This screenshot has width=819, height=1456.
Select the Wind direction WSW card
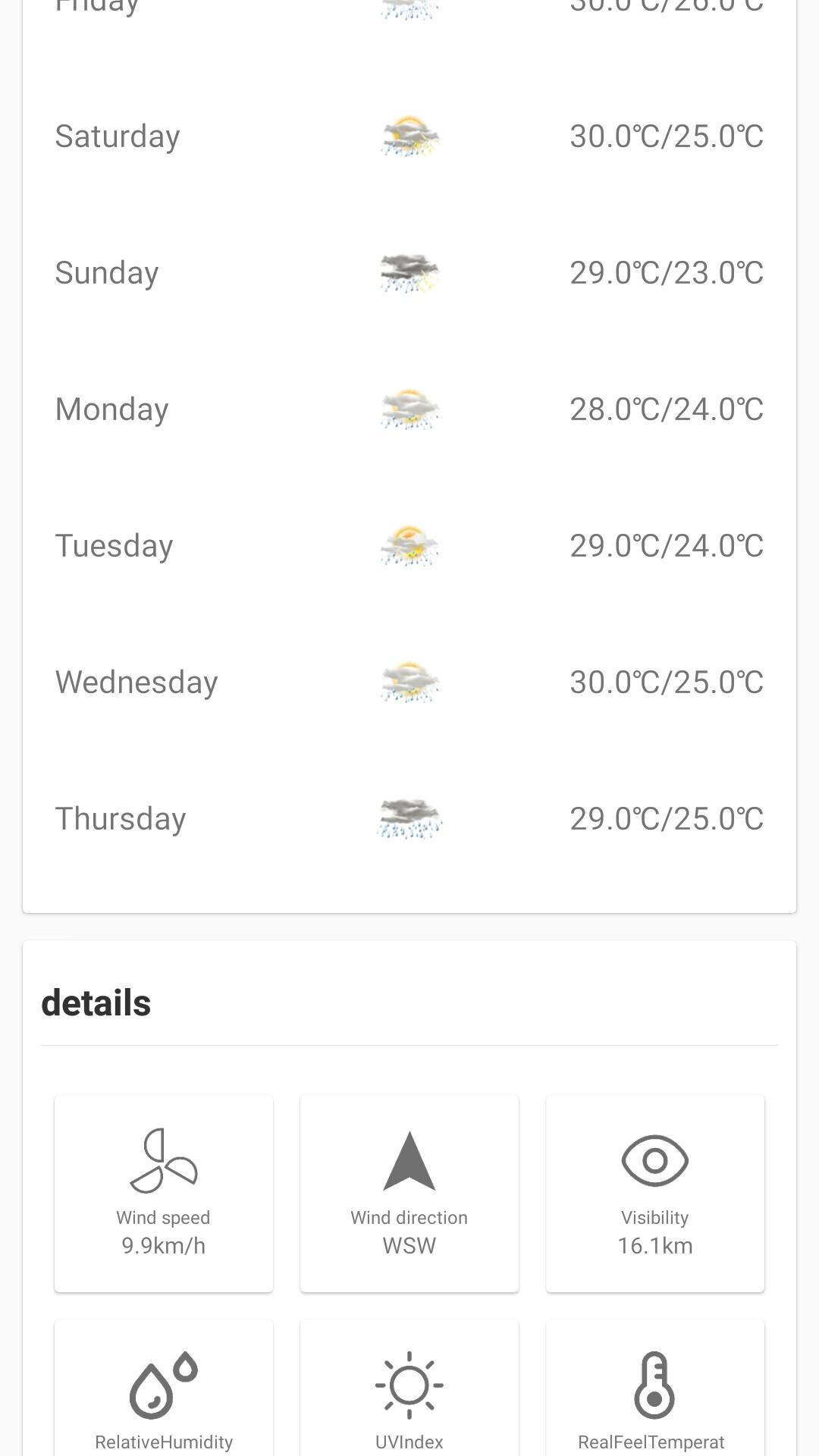[x=409, y=1192]
